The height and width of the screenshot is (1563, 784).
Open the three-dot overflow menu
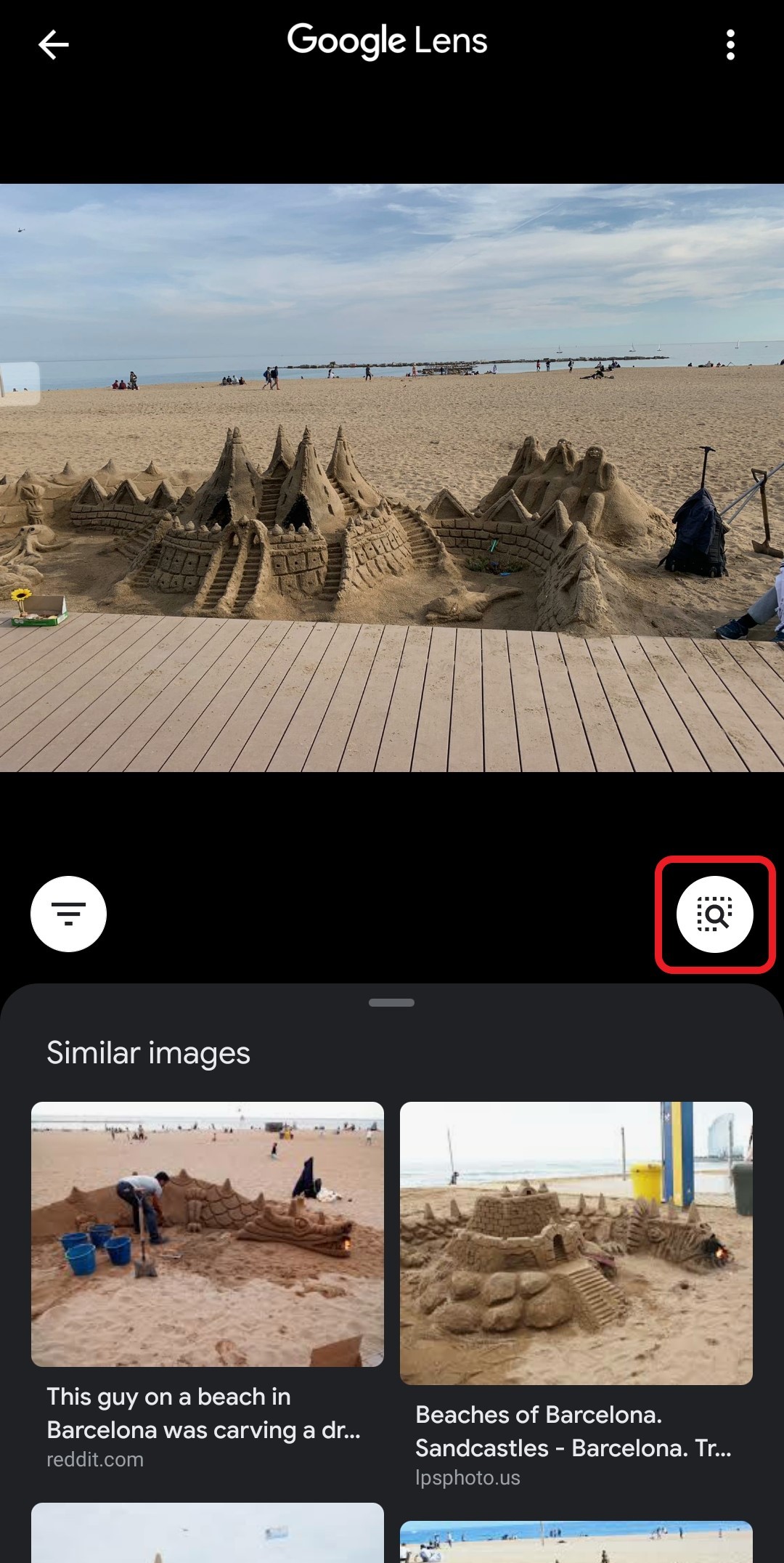730,45
